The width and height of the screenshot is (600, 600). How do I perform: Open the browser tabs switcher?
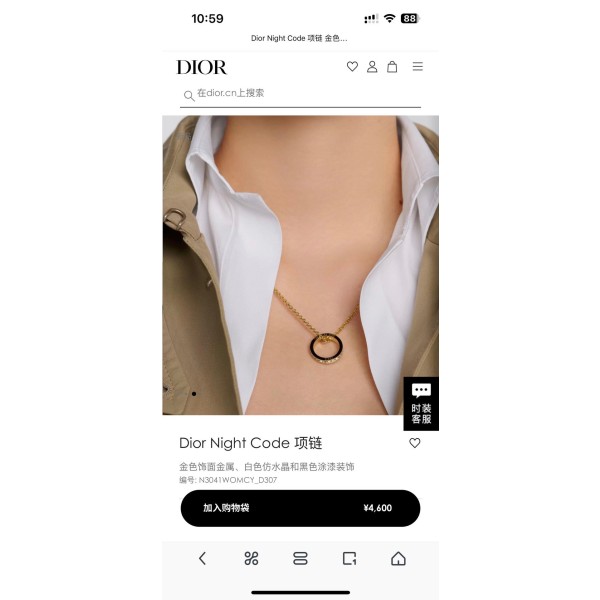300,559
